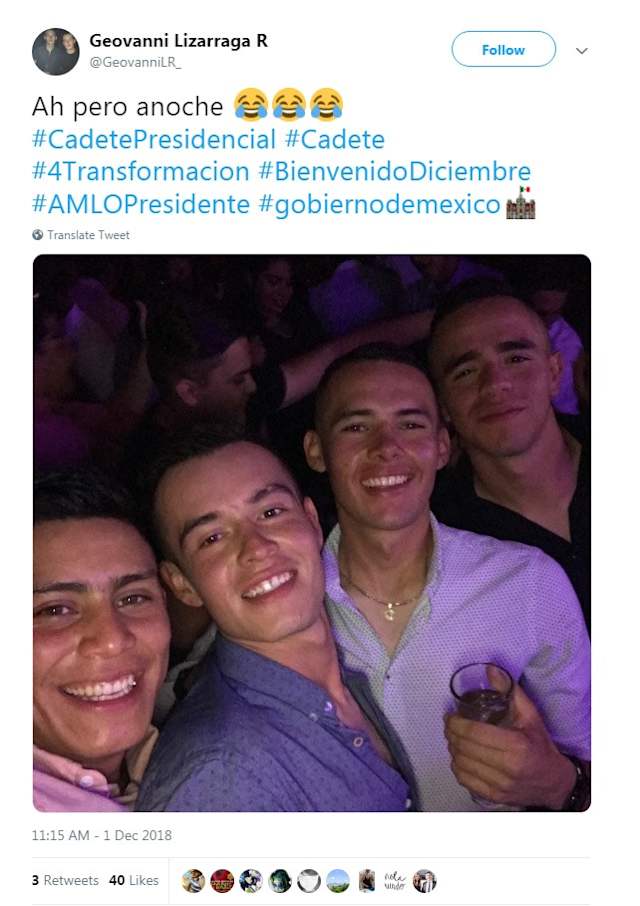Open the #BienvenidoDiciembre hashtag

[x=394, y=171]
